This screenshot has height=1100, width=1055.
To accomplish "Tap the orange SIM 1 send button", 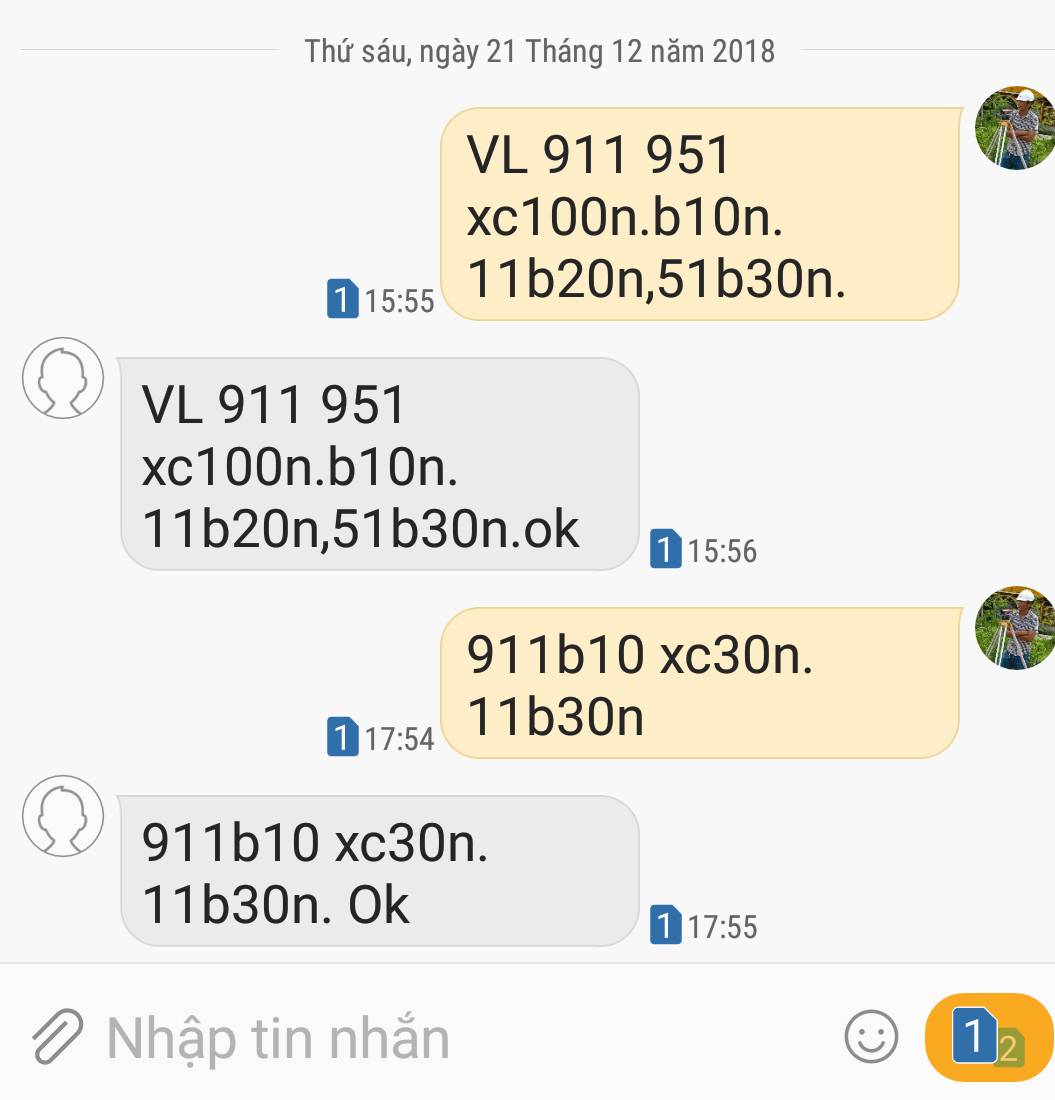I will pyautogui.click(x=989, y=1037).
